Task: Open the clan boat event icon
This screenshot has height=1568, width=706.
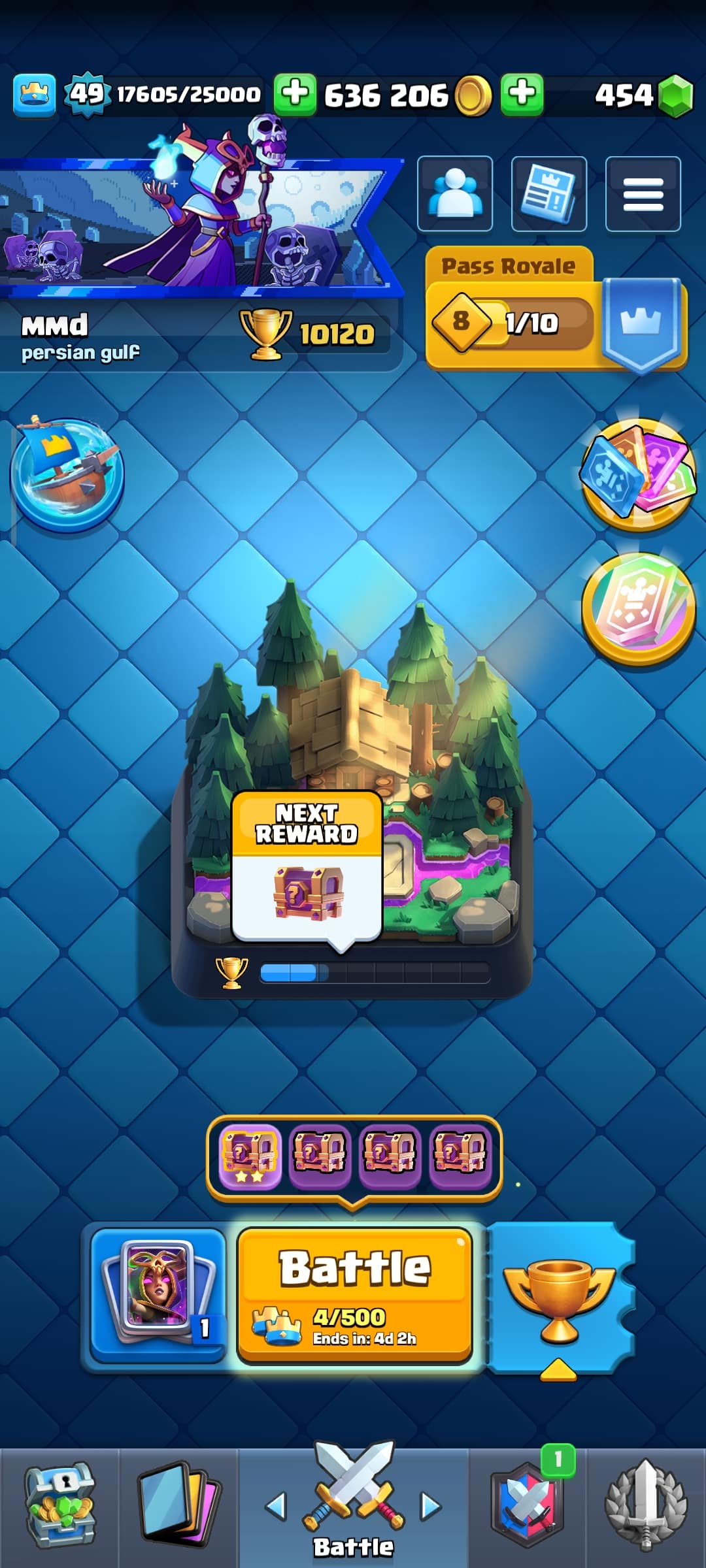Action: (x=67, y=475)
